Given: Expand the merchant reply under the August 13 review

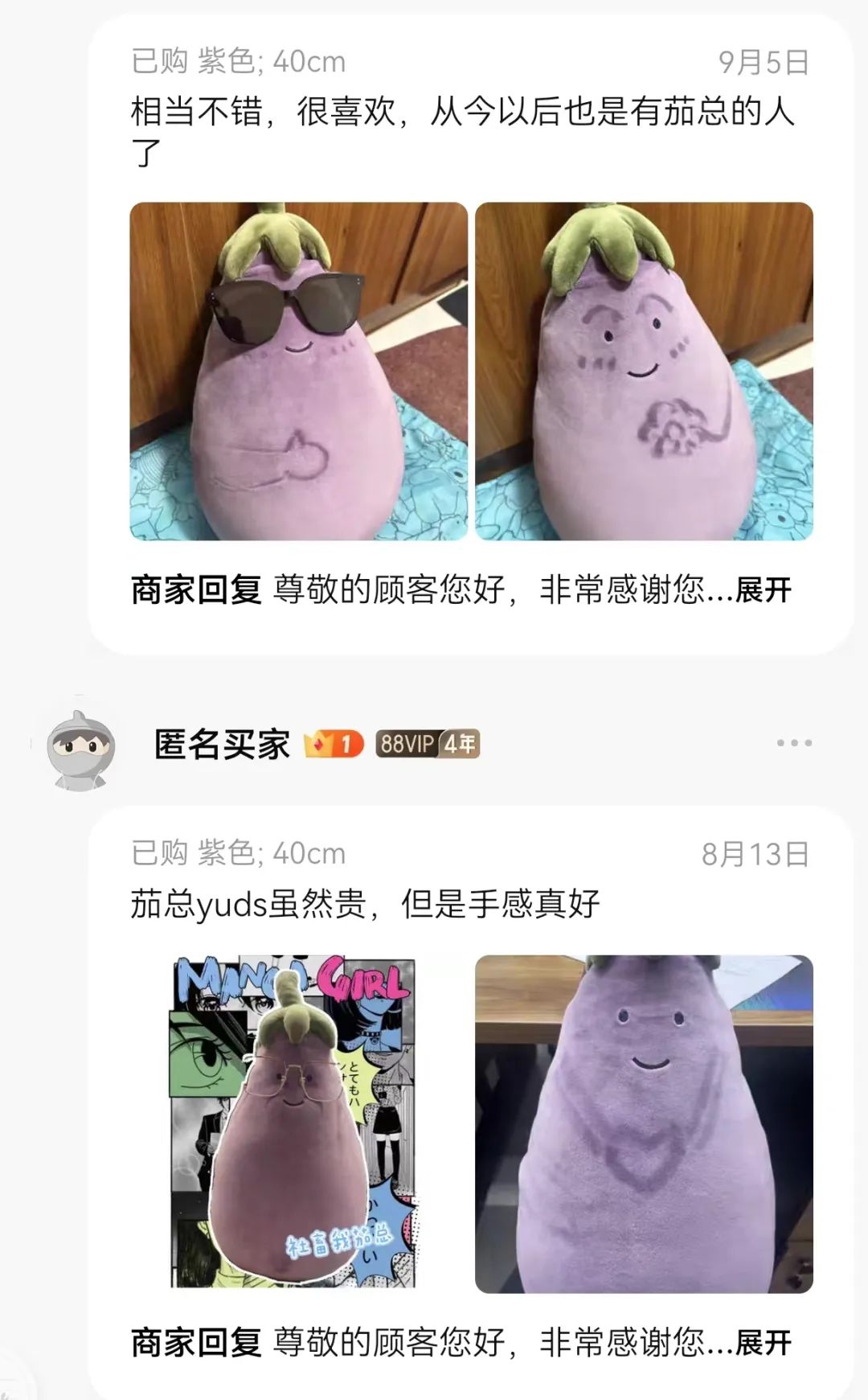Looking at the screenshot, I should [x=763, y=1342].
